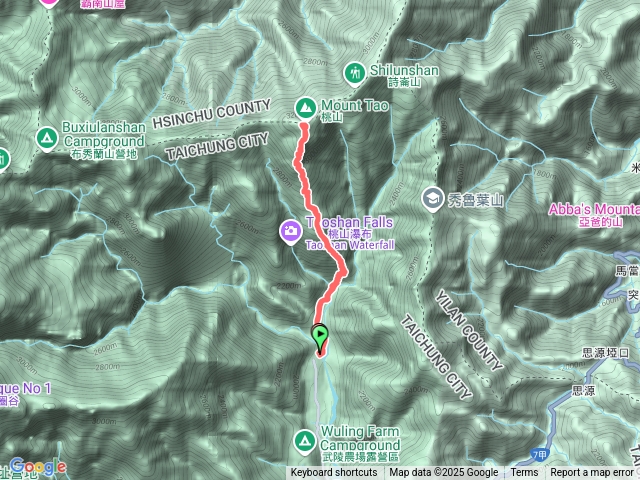Viewport: 640px width, 480px height.
Task: Tap the green trail start pin
Action: tap(320, 337)
